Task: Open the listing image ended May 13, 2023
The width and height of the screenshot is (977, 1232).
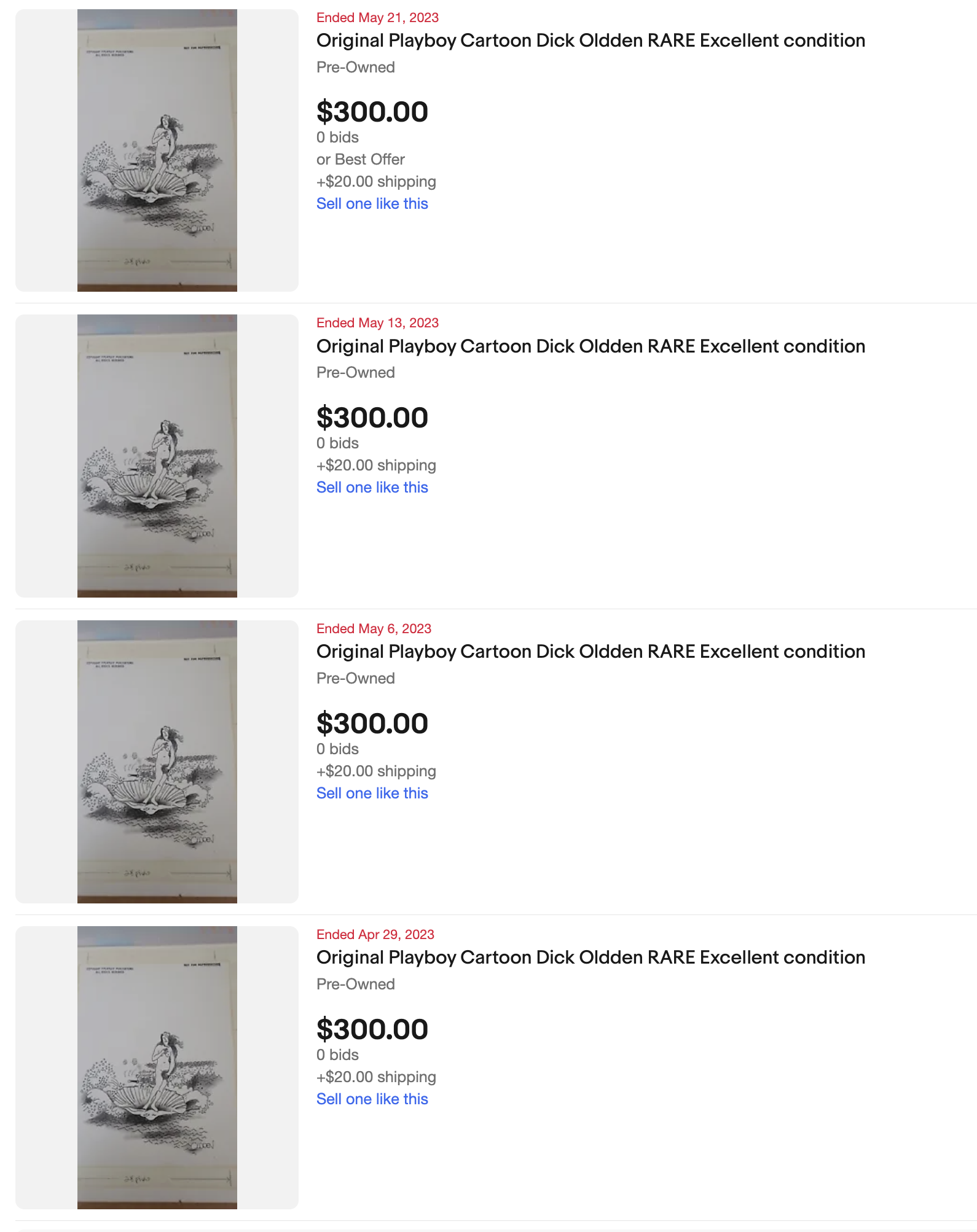Action: (157, 456)
